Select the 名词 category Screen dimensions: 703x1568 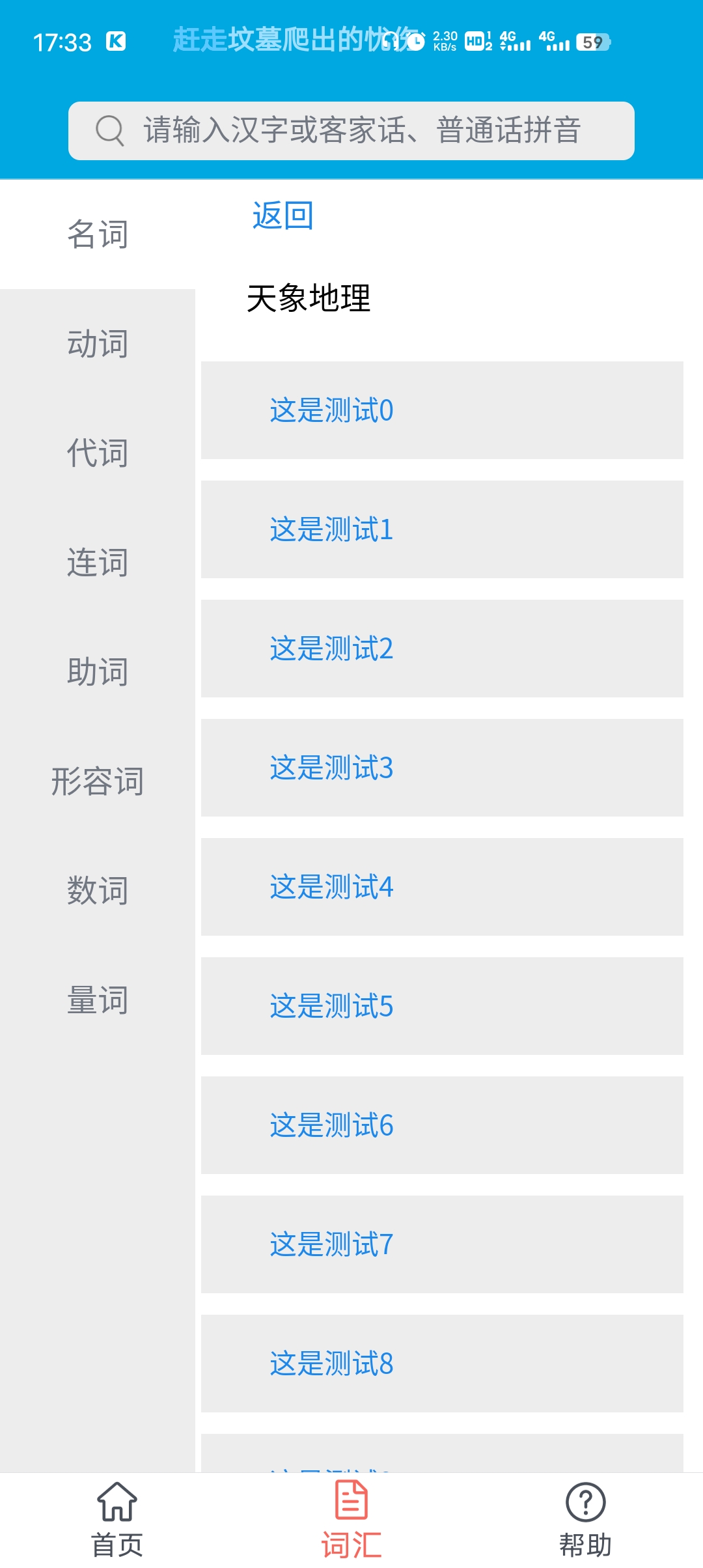pyautogui.click(x=98, y=234)
